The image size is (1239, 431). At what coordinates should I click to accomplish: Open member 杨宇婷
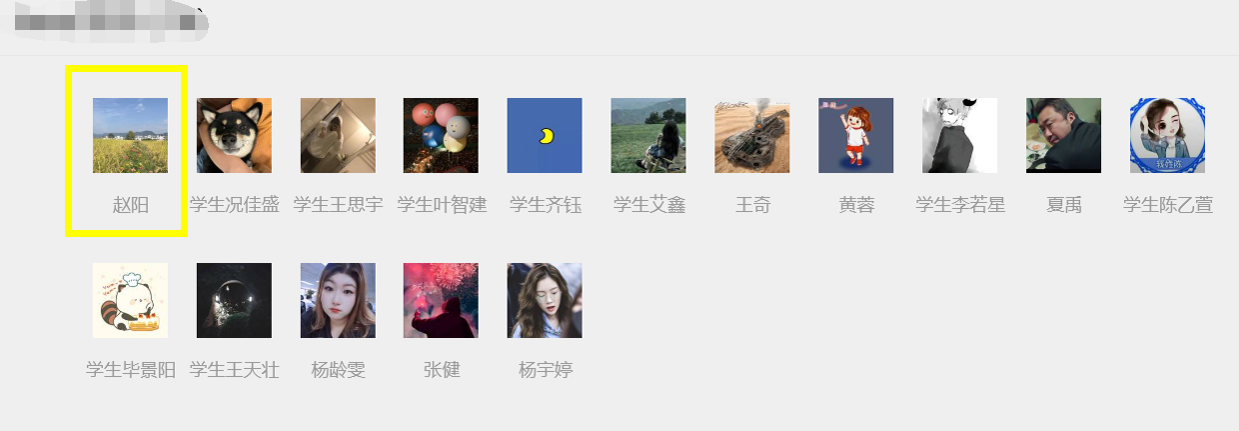tap(545, 300)
